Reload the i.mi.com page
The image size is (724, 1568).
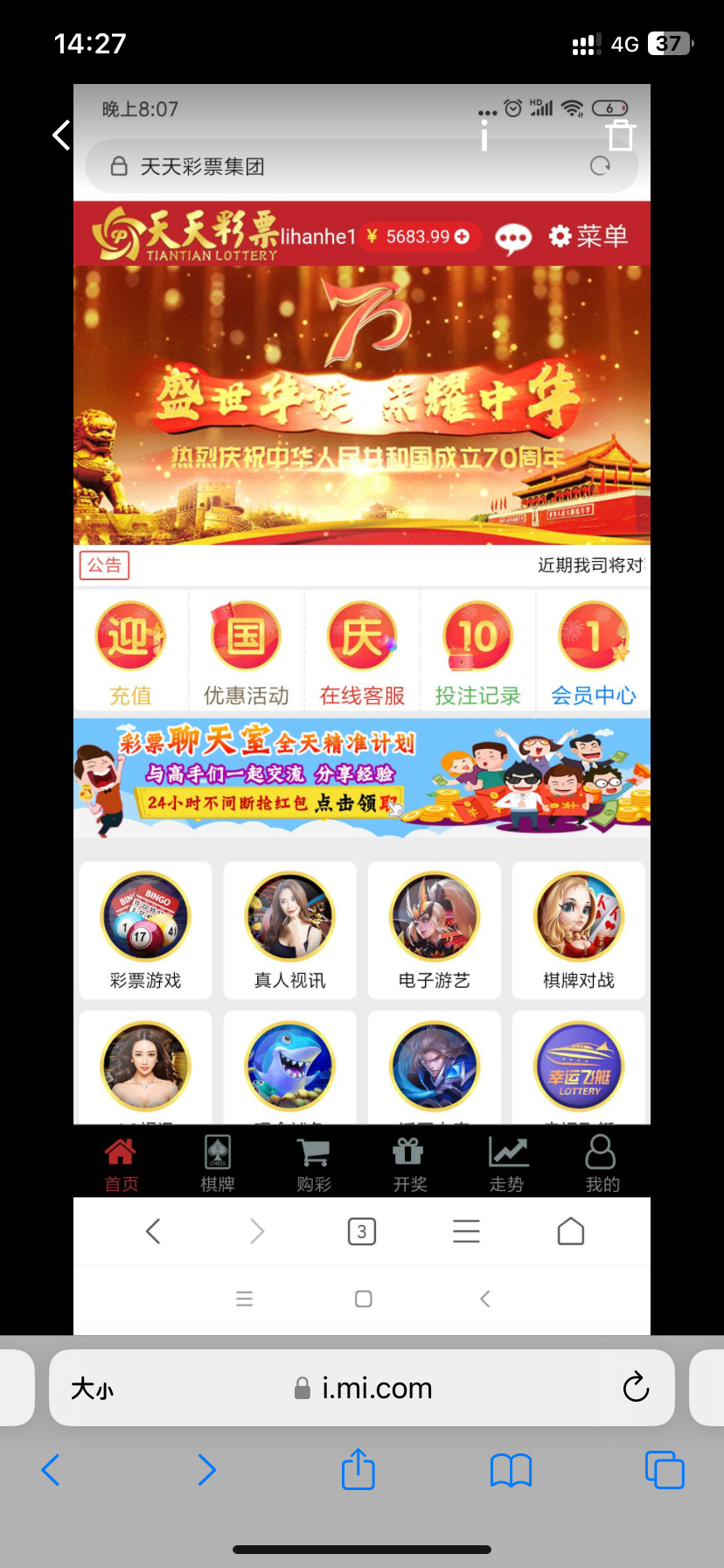(x=636, y=1388)
